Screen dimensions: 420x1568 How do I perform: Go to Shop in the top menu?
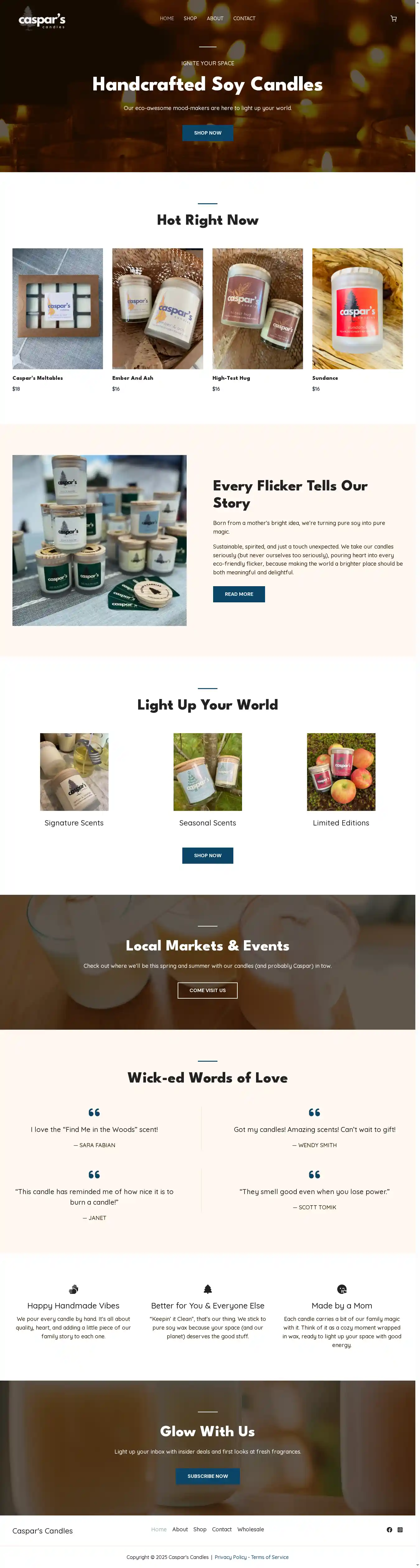190,19
